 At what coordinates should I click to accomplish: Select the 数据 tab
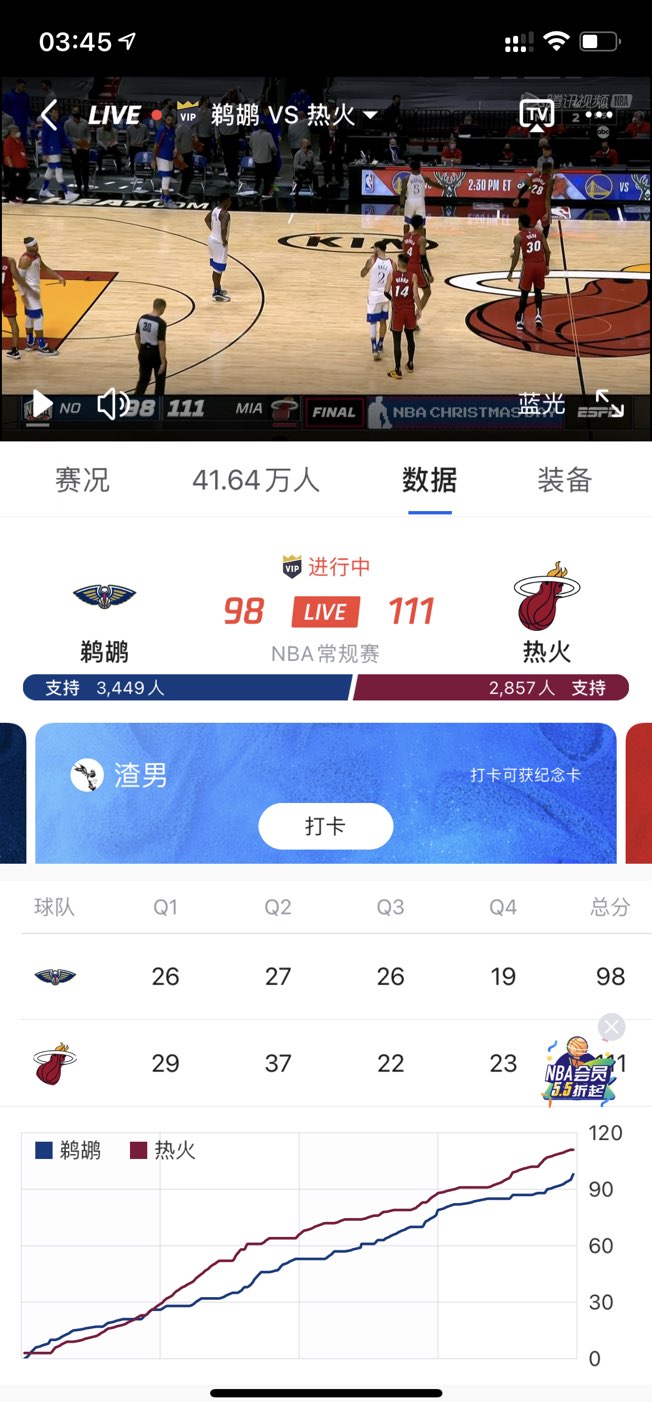[x=429, y=480]
